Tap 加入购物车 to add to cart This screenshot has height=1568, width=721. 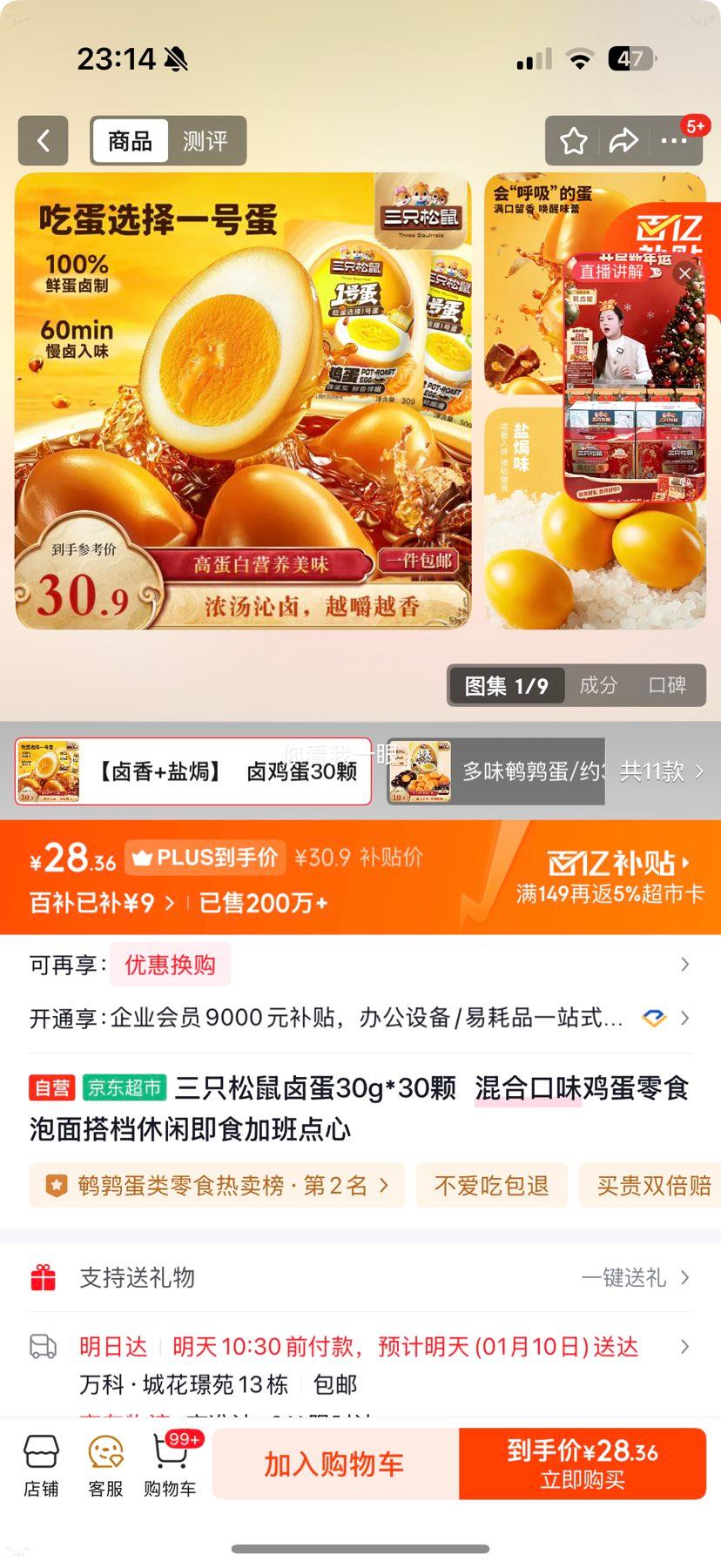333,1464
